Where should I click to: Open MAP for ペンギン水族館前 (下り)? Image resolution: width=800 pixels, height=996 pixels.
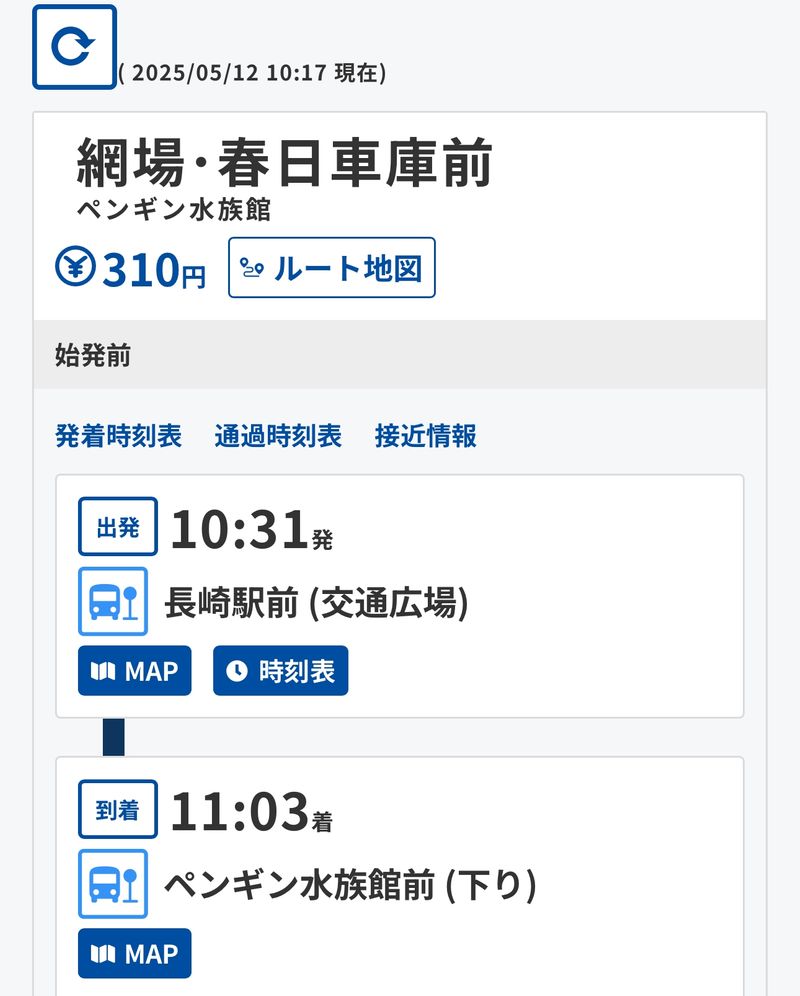coord(134,953)
